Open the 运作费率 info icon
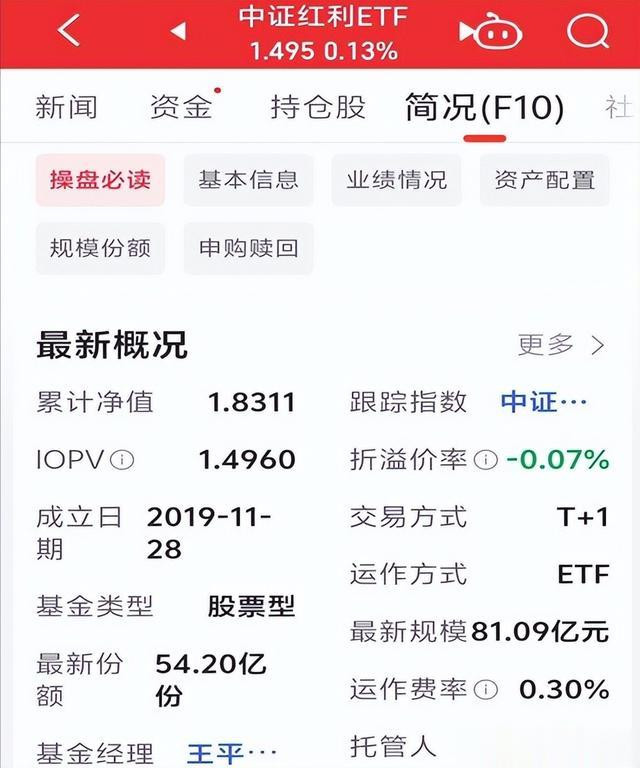The width and height of the screenshot is (640, 768). (486, 690)
